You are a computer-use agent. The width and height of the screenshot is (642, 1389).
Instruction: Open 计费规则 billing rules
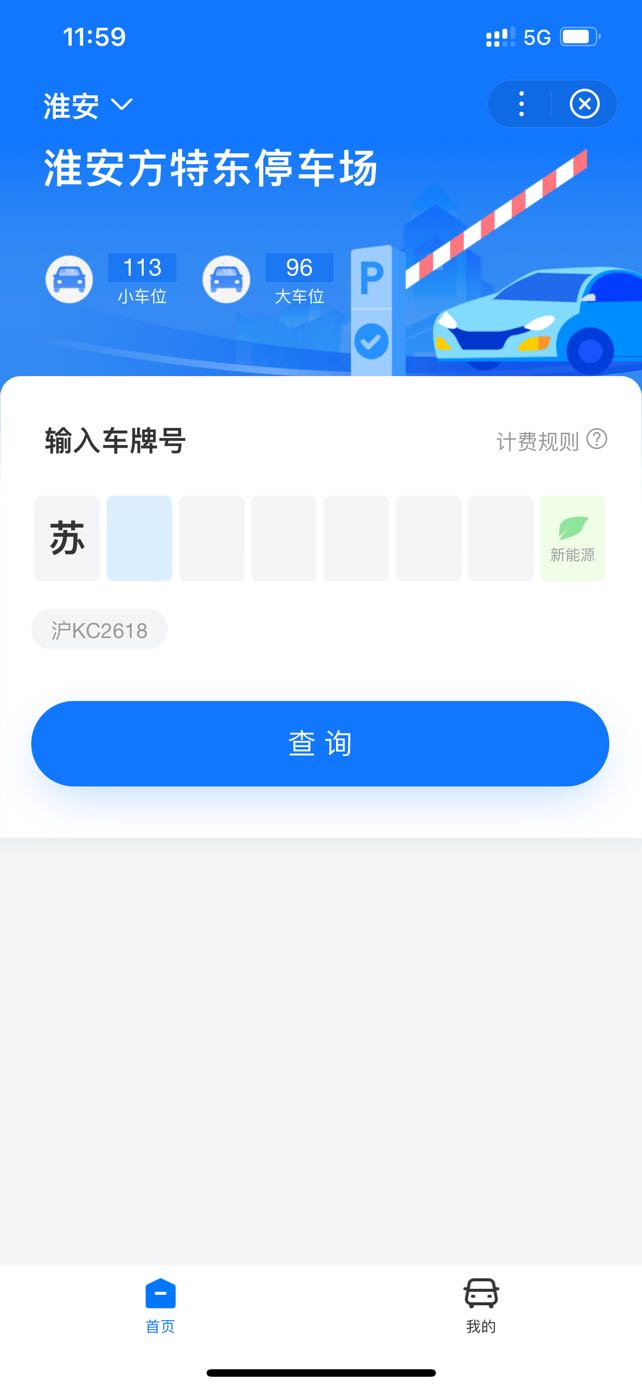point(552,441)
